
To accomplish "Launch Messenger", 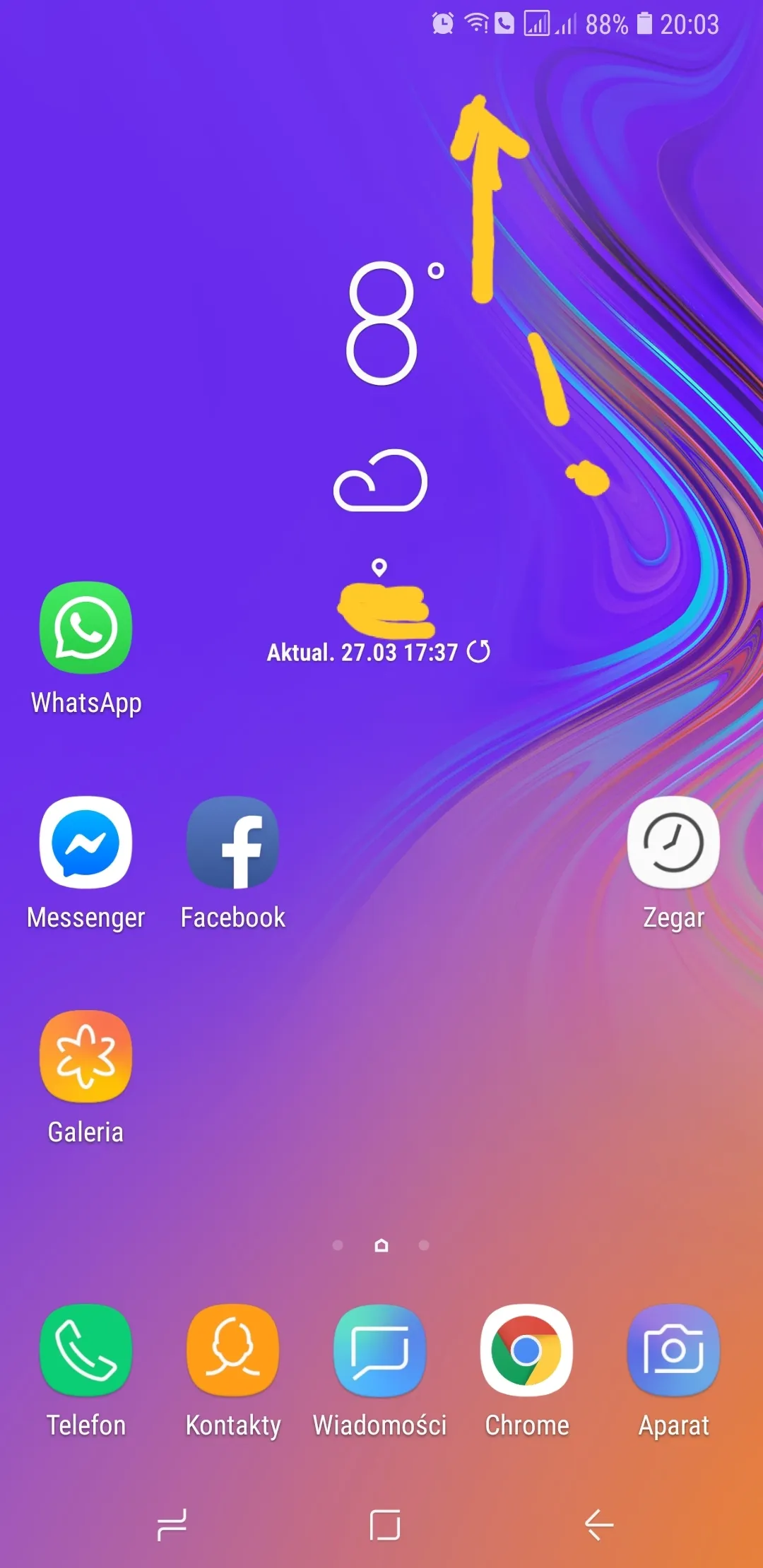I will pos(85,842).
